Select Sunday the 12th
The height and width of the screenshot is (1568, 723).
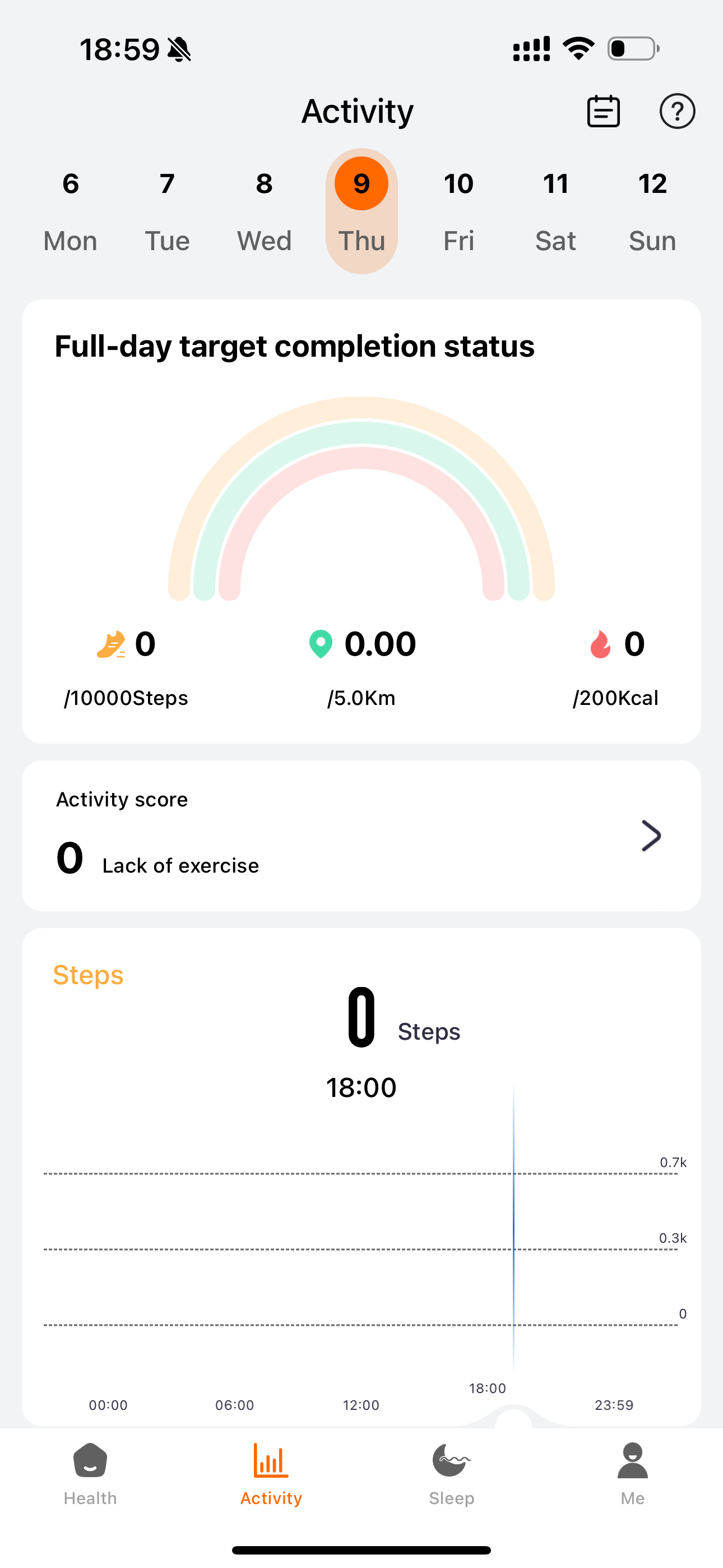pyautogui.click(x=652, y=211)
